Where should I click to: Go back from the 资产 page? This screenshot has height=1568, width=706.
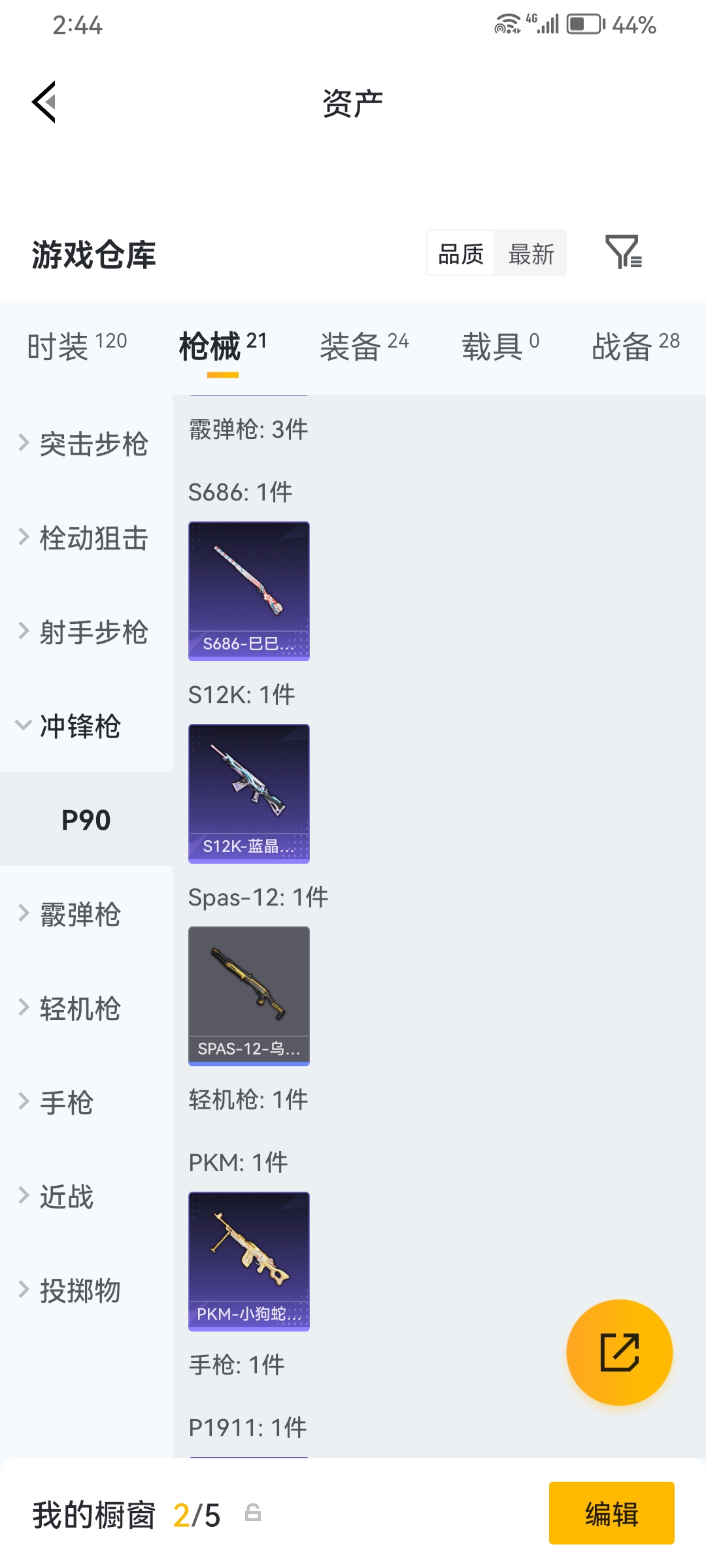[x=44, y=103]
